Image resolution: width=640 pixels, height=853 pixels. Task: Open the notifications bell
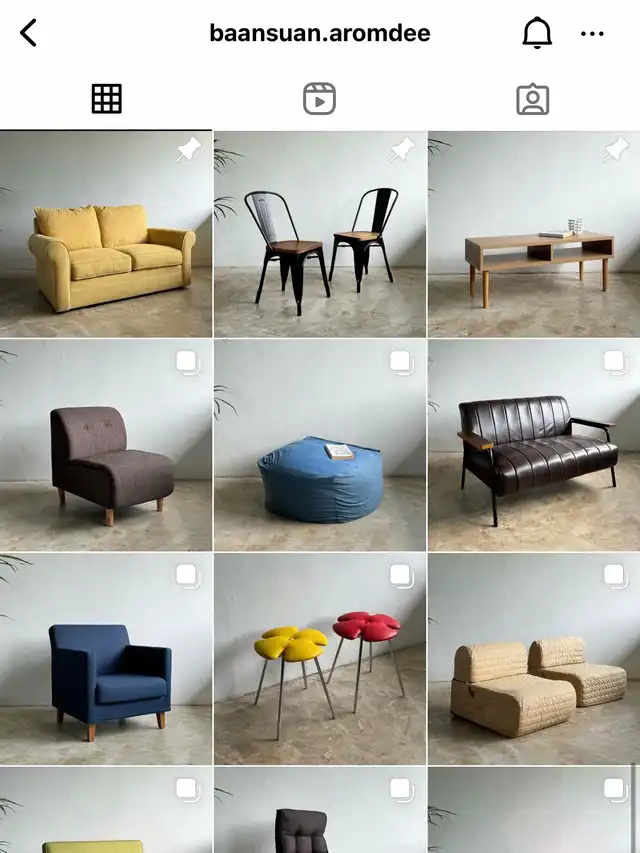[537, 33]
